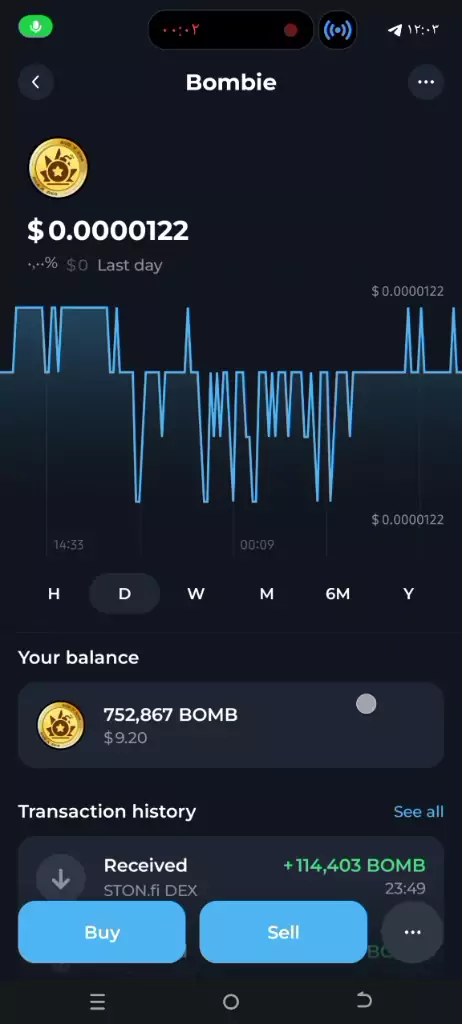Select the D chart range

(x=124, y=594)
